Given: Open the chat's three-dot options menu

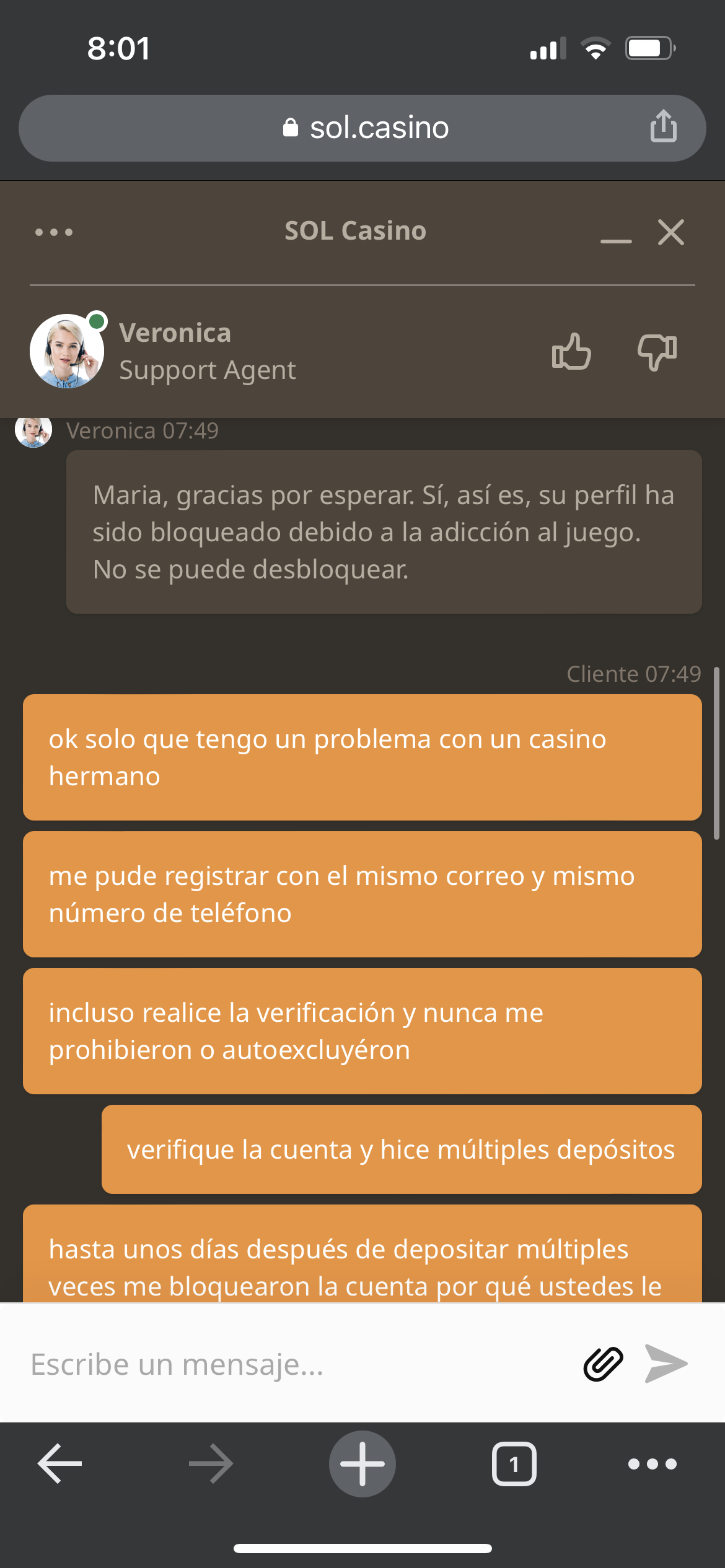Looking at the screenshot, I should (55, 232).
